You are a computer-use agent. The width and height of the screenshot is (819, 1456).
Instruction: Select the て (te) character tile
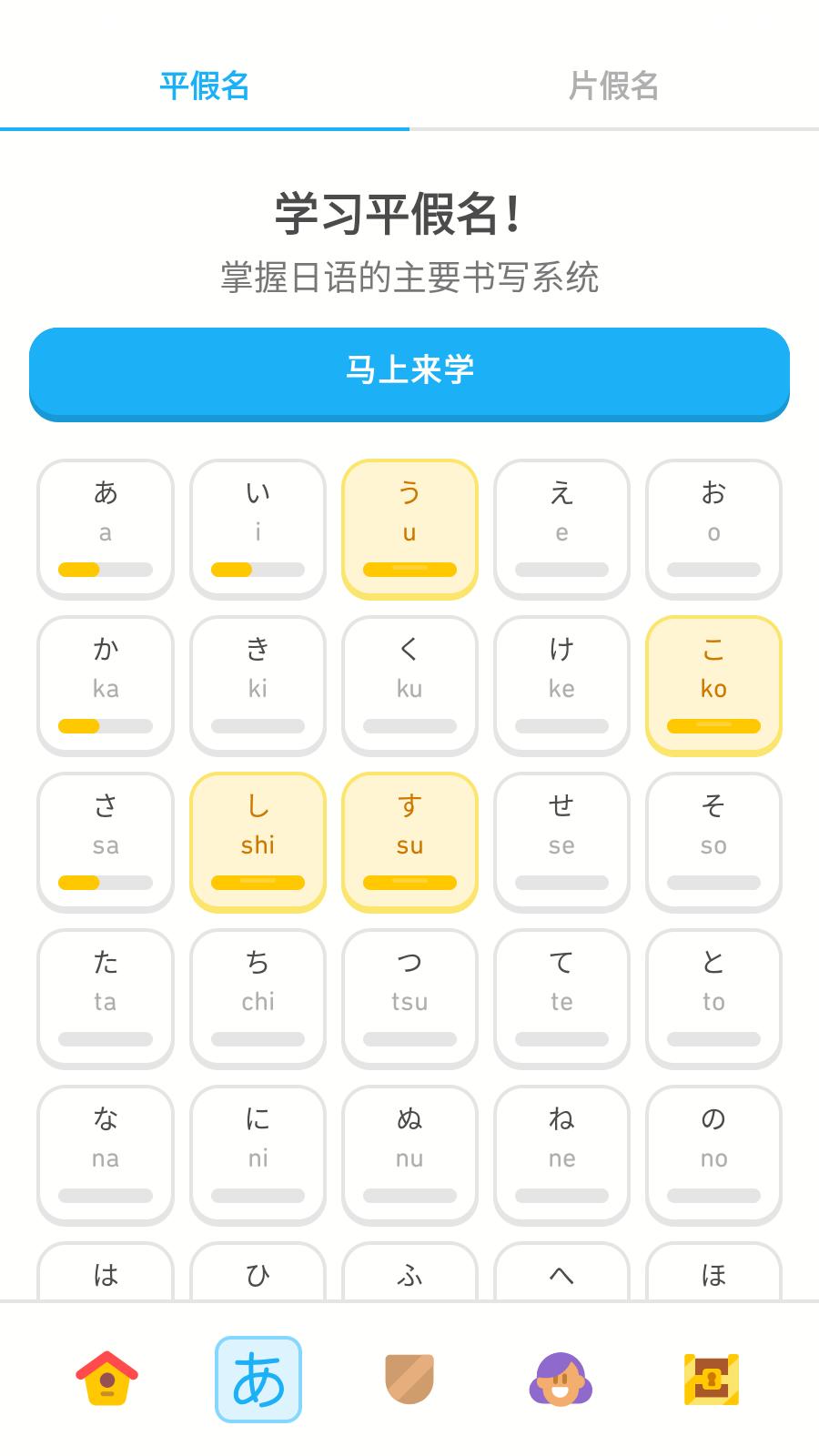[561, 997]
